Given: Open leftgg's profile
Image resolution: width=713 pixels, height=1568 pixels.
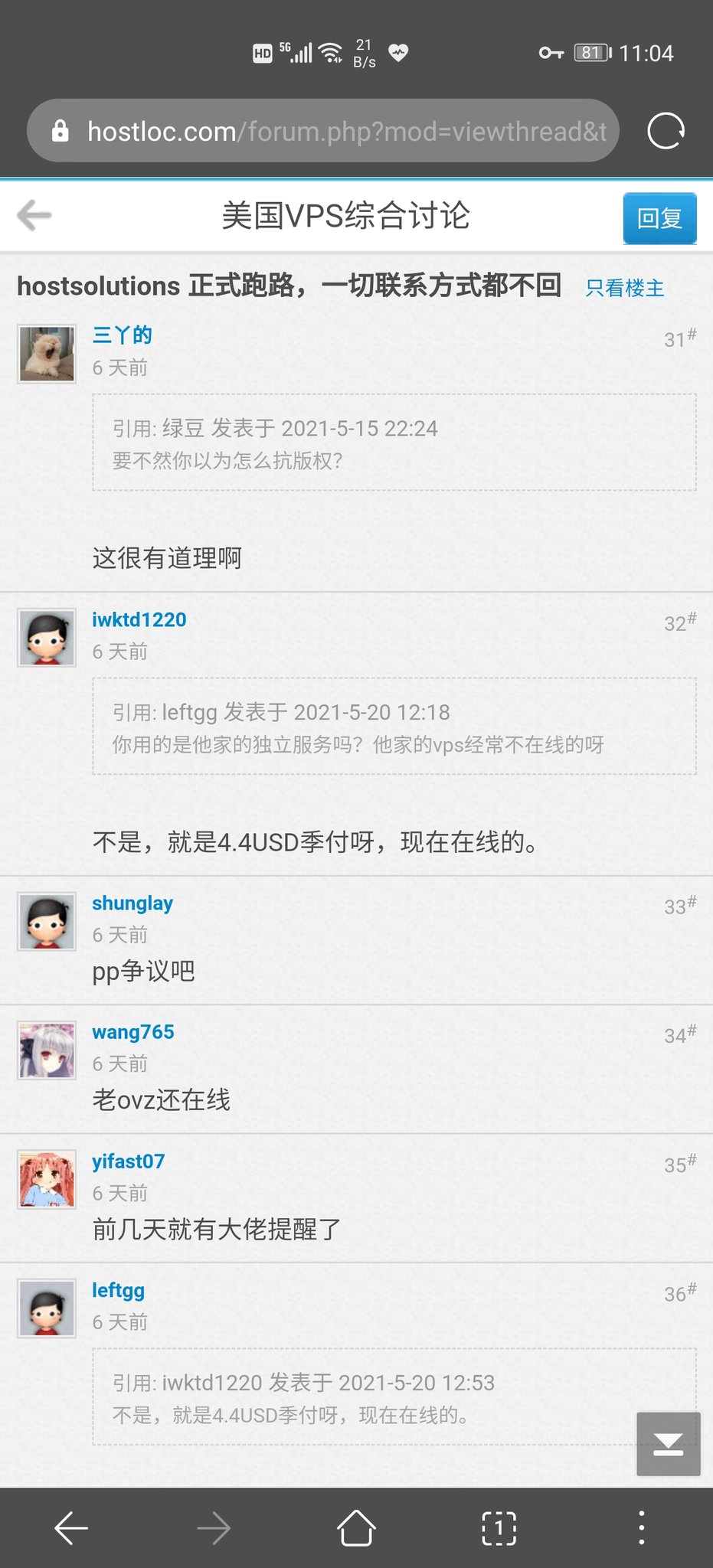Looking at the screenshot, I should coord(118,1290).
